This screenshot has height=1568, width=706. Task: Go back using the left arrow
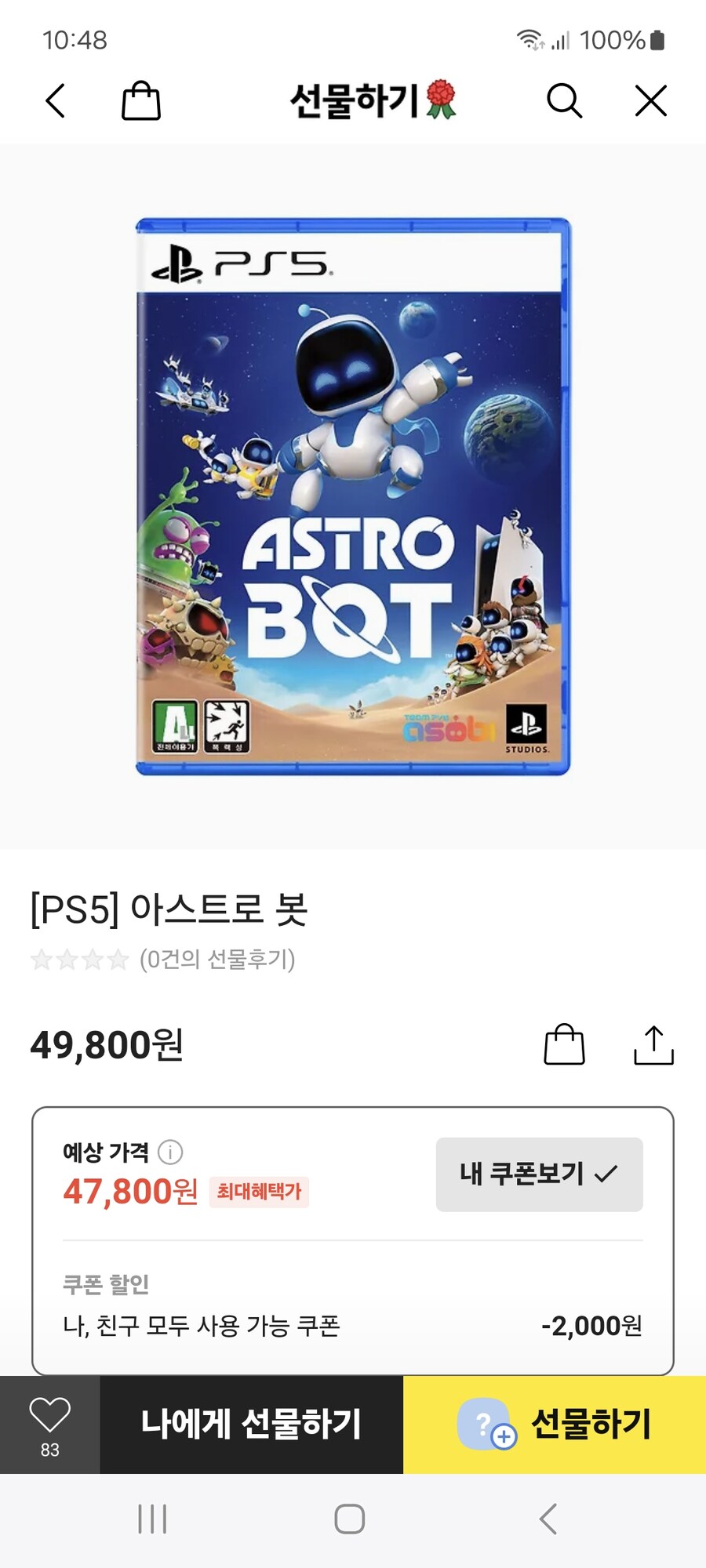(x=53, y=100)
